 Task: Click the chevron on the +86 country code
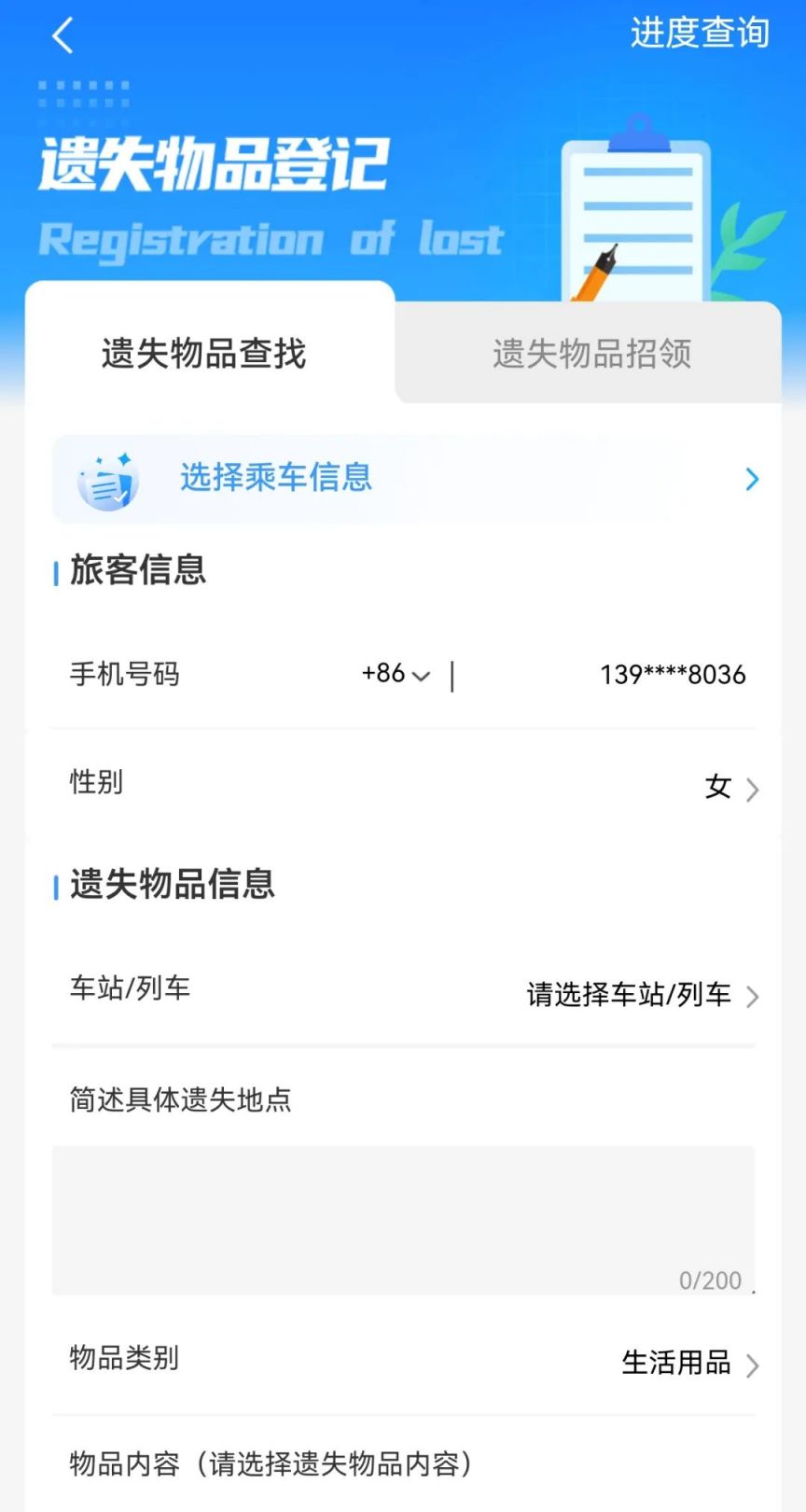point(421,676)
